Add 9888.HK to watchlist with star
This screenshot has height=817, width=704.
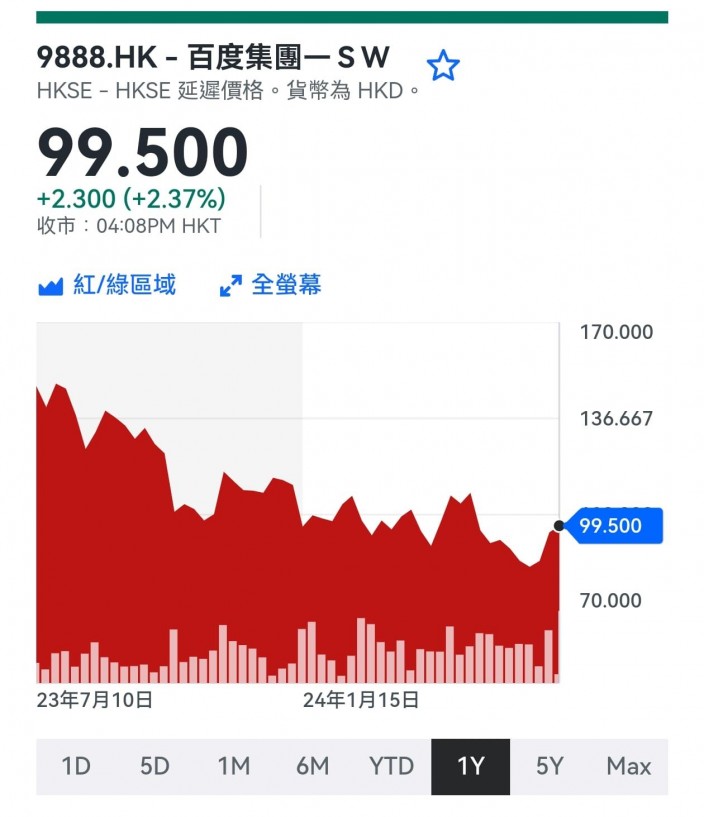click(443, 66)
